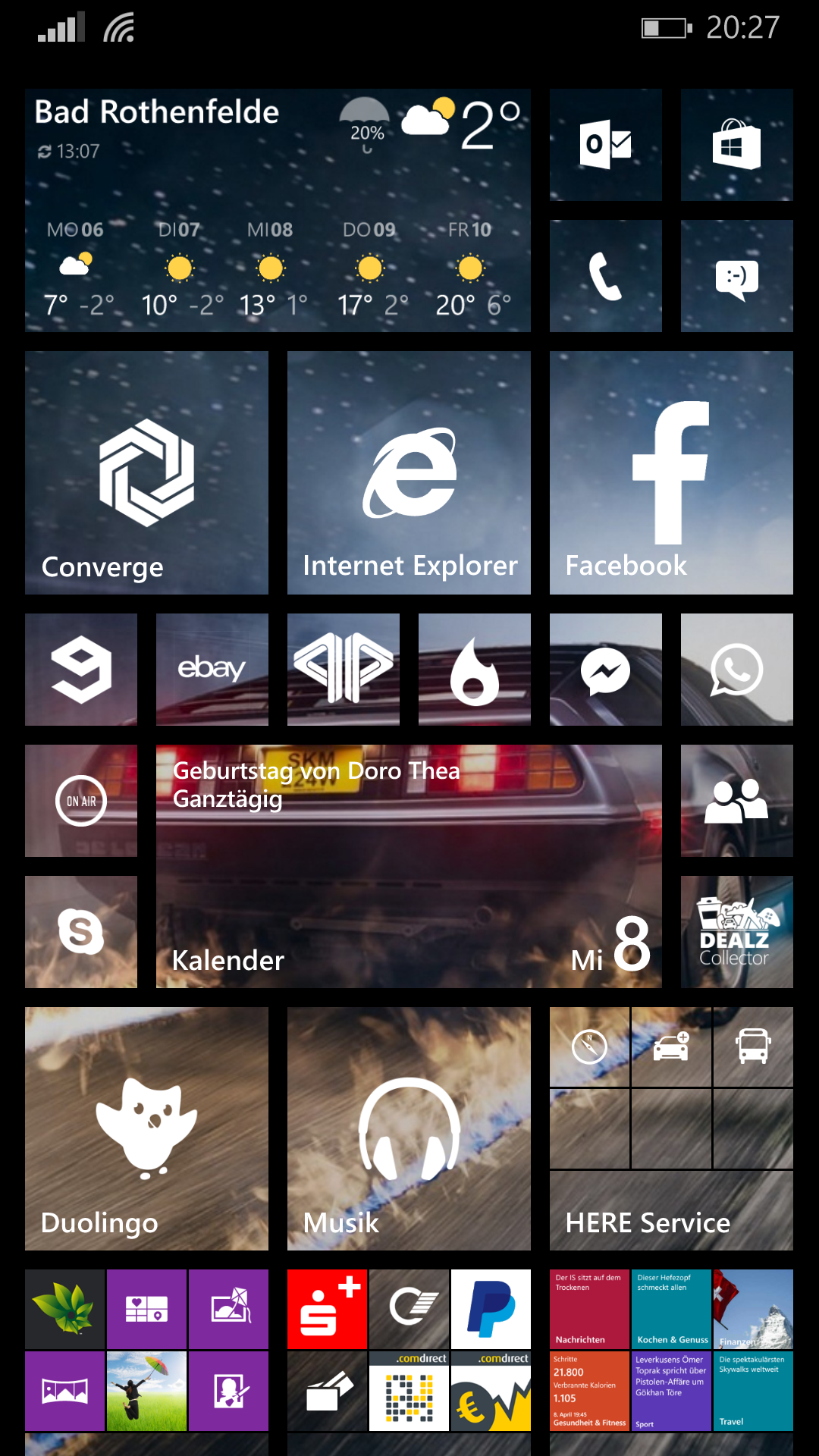Open the Bad Rothenfelde weather tile
Image resolution: width=819 pixels, height=1456 pixels.
pyautogui.click(x=278, y=210)
